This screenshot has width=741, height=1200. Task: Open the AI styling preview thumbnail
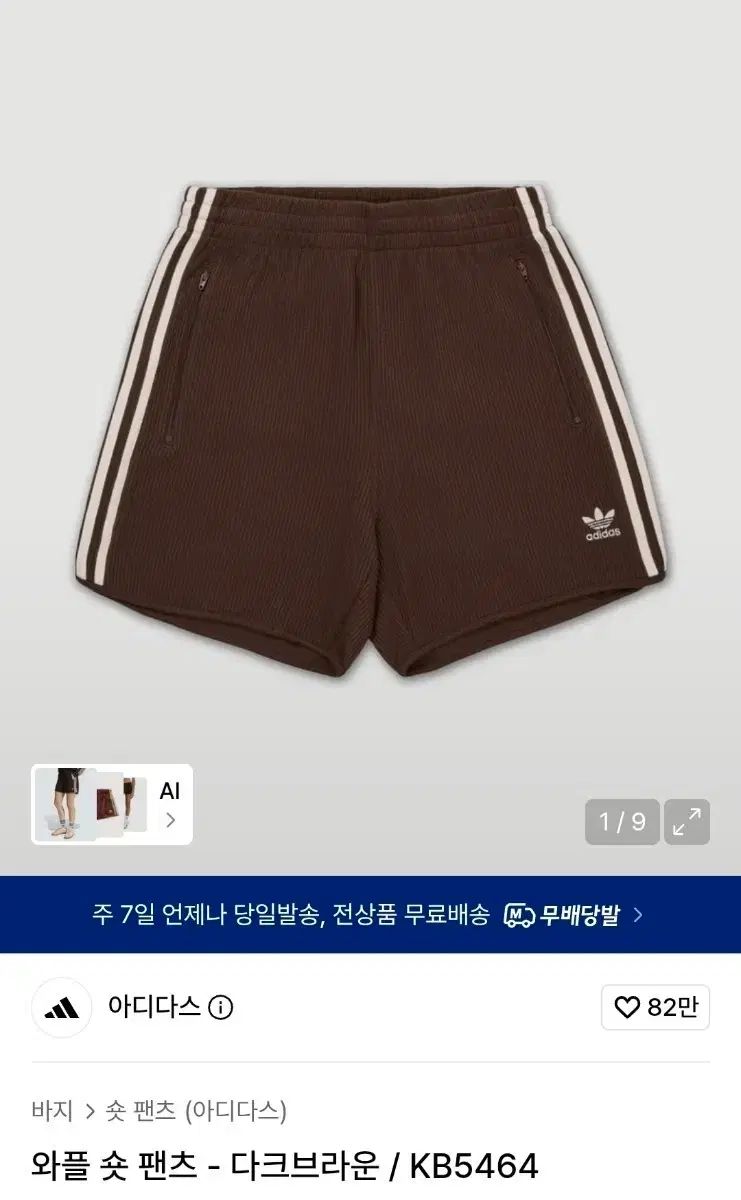(112, 805)
